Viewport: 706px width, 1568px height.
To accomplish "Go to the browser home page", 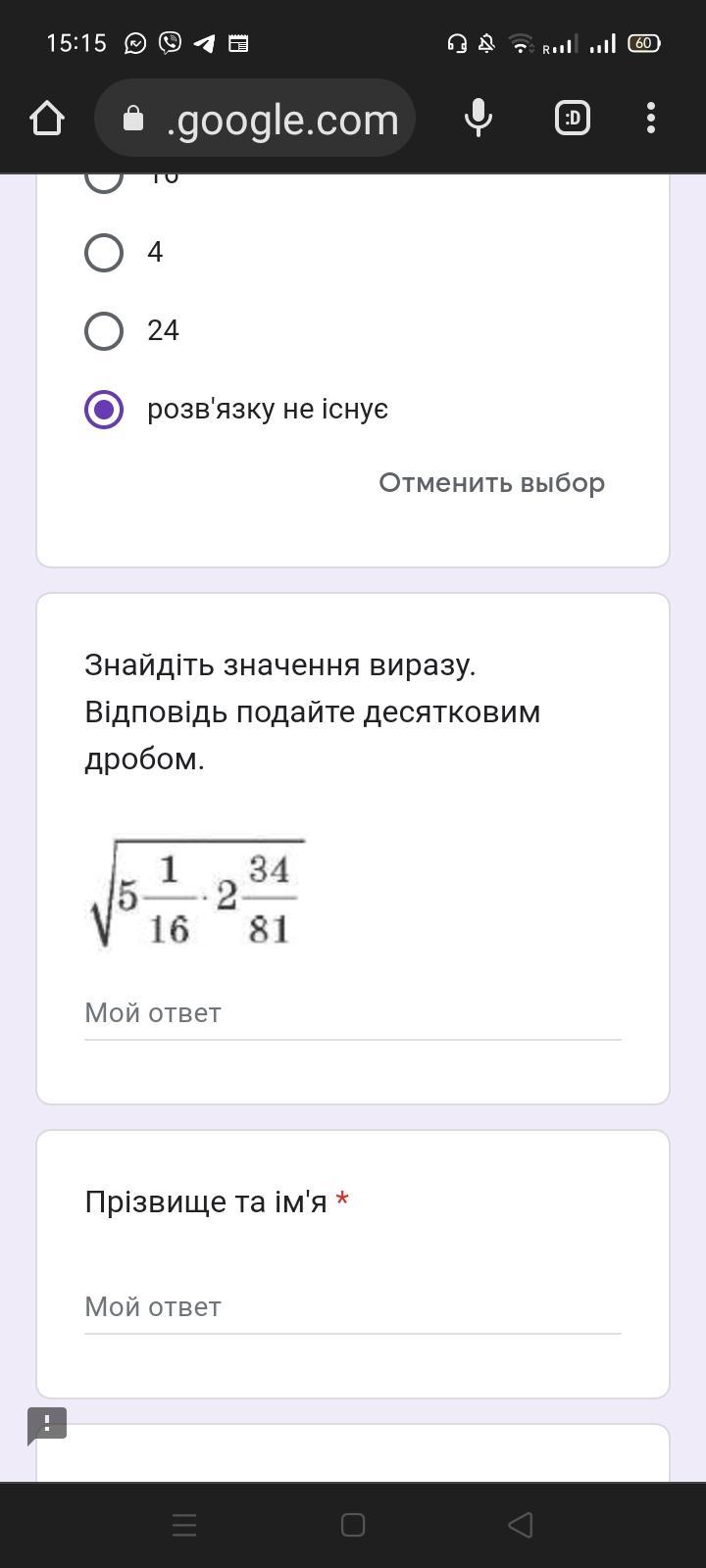I will click(47, 119).
